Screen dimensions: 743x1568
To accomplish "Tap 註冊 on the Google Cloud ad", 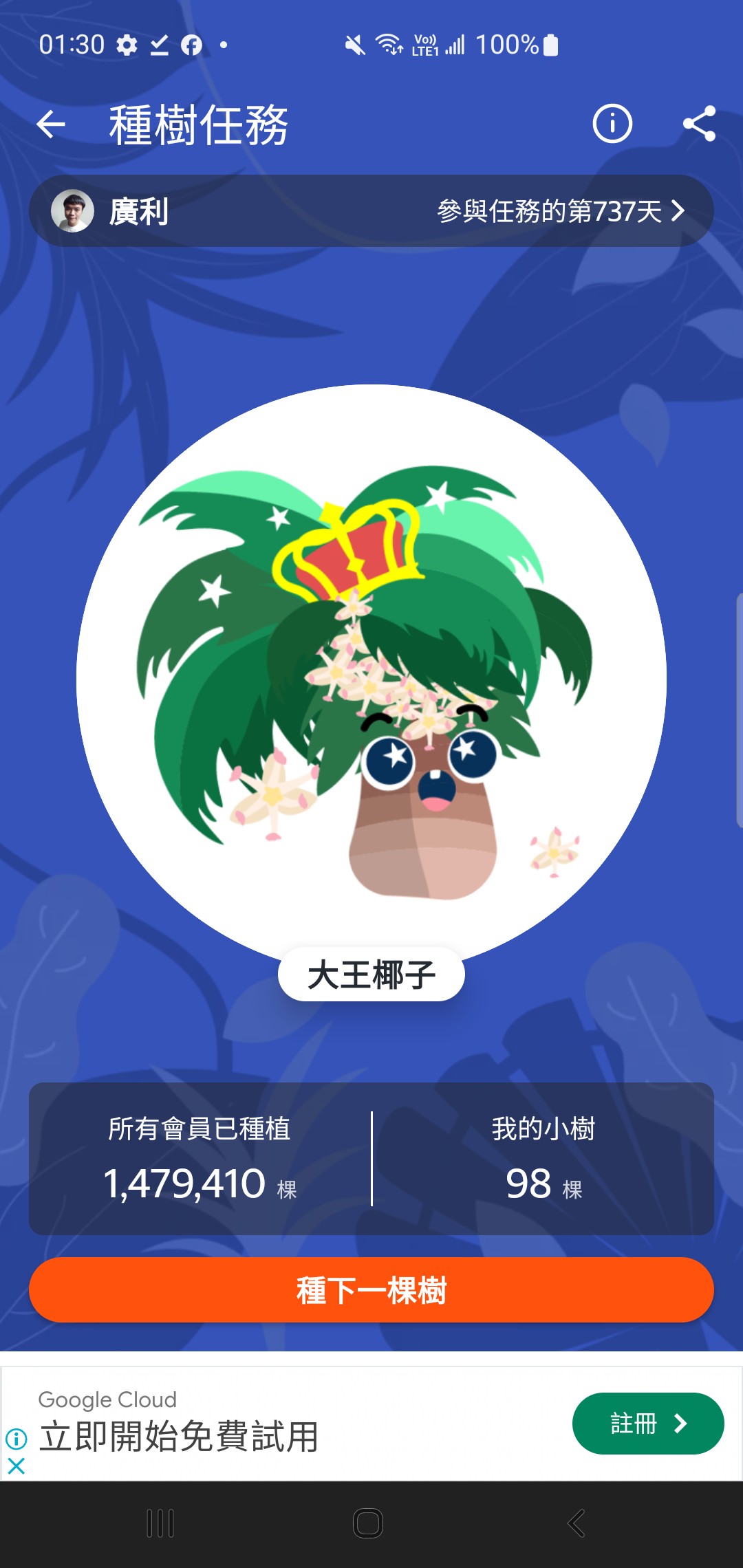I will 647,1423.
